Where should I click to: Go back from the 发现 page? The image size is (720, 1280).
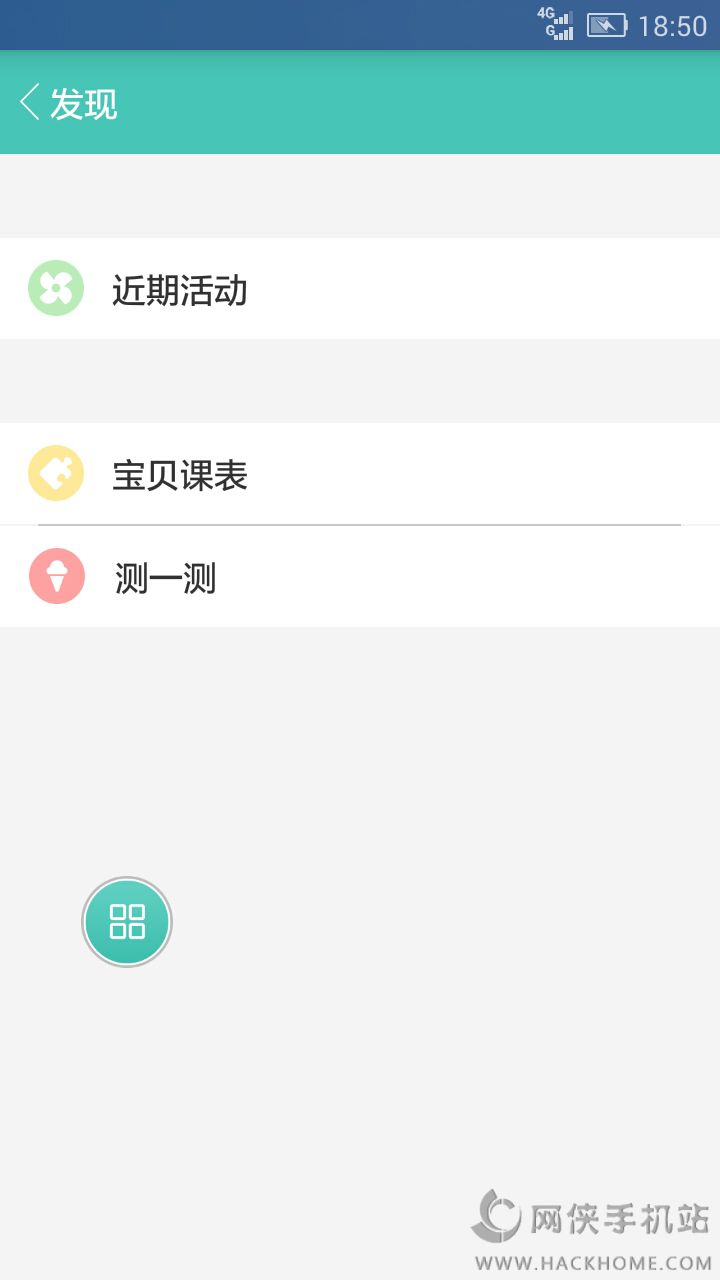click(32, 103)
